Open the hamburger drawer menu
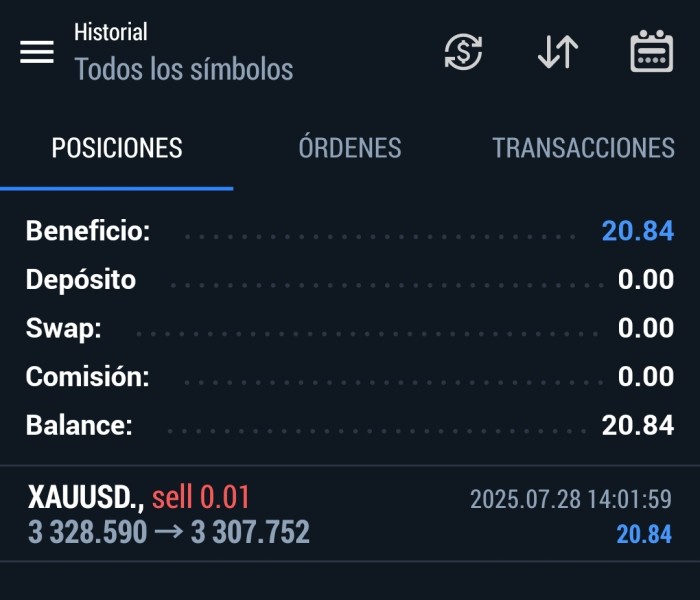 coord(37,52)
